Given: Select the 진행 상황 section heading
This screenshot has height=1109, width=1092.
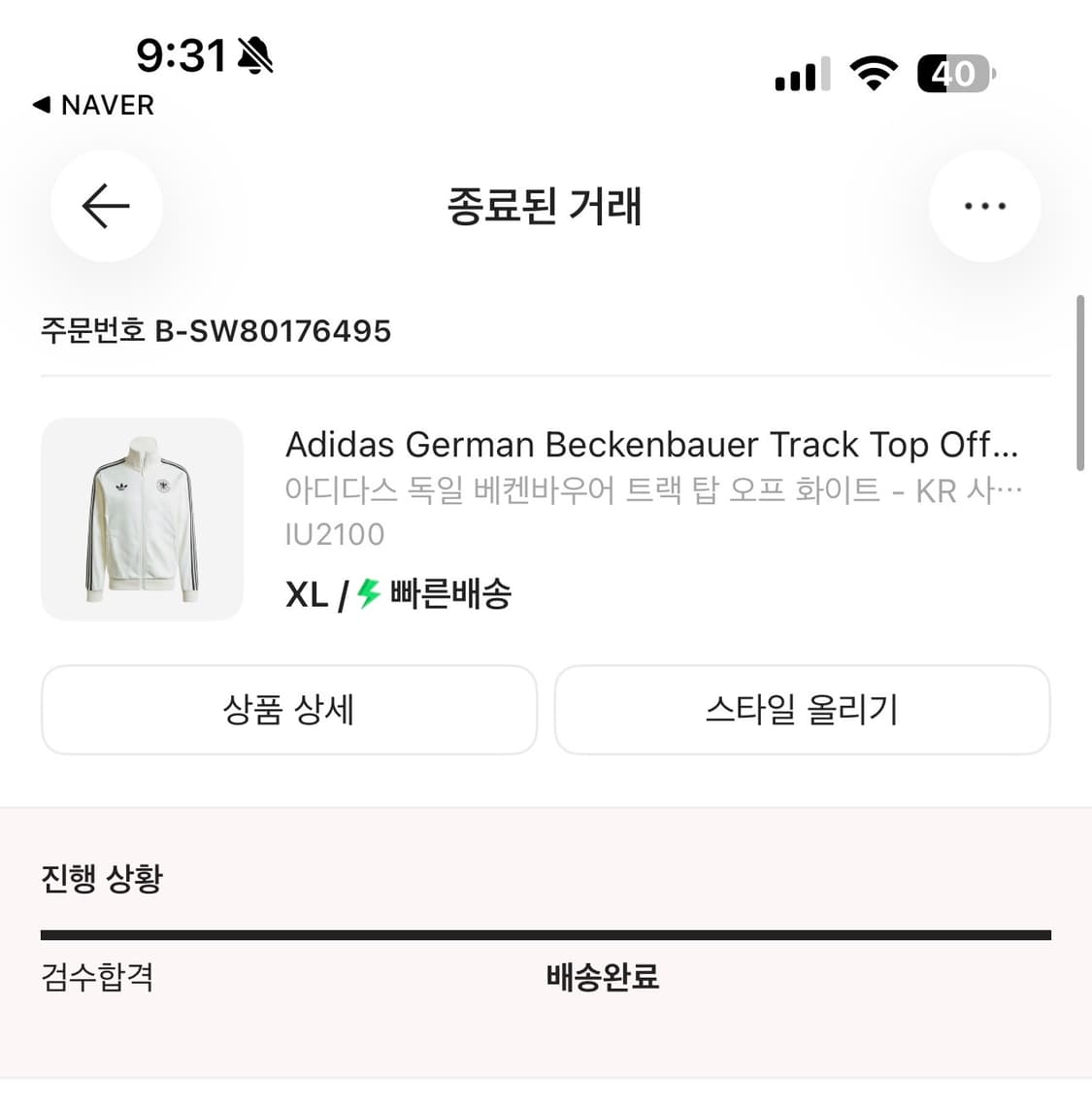Looking at the screenshot, I should tap(102, 877).
